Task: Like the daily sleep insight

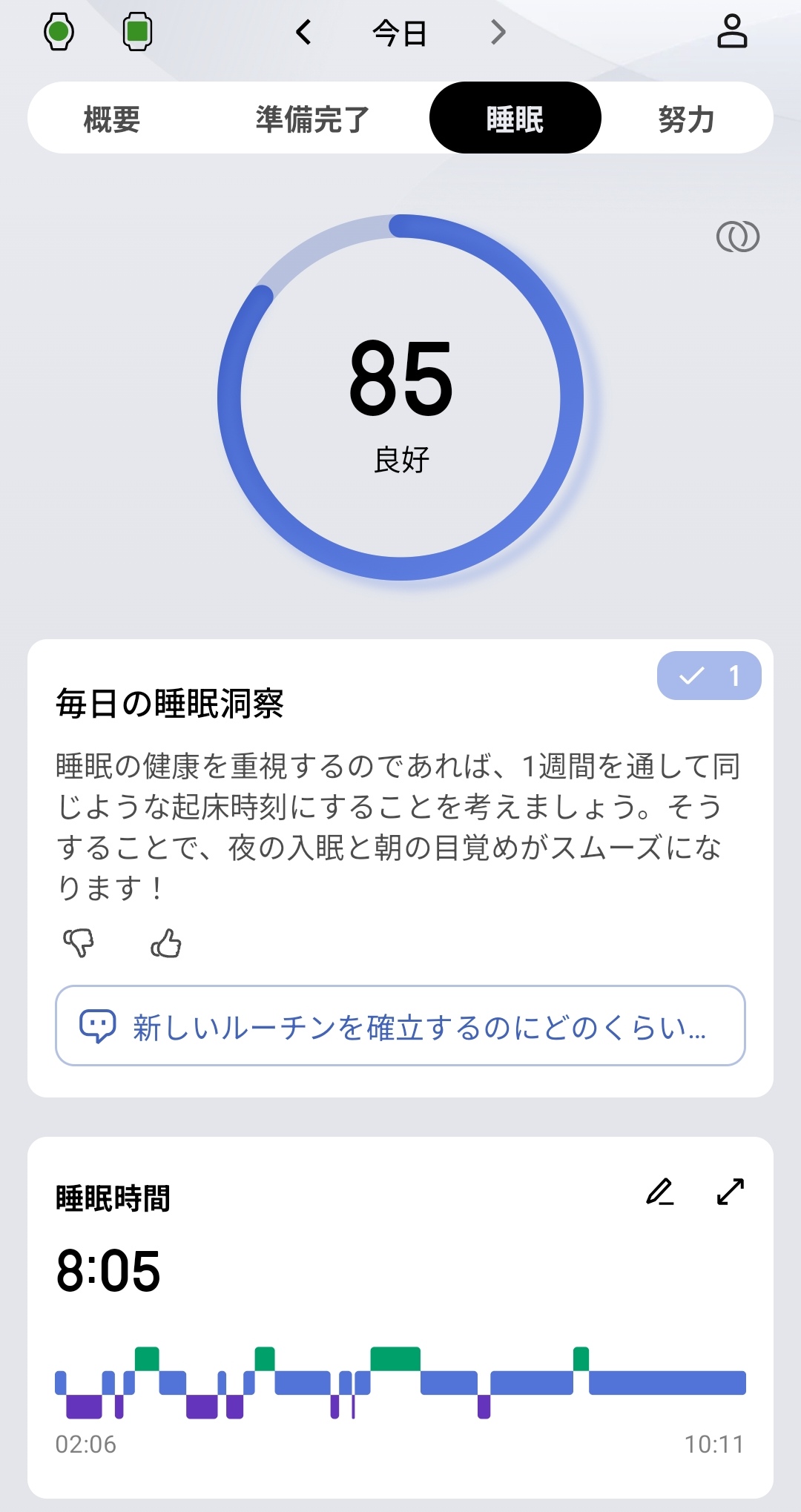Action: coord(166,943)
